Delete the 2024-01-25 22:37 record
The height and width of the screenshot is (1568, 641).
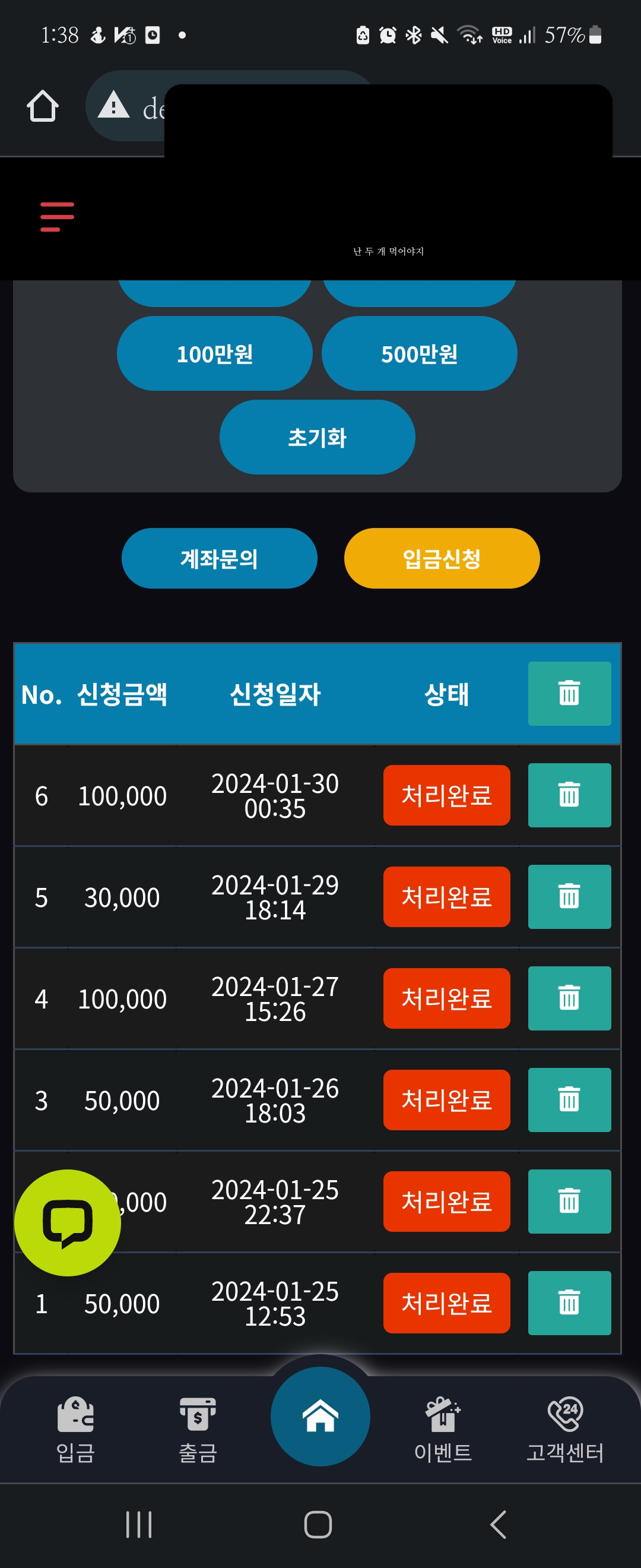[x=569, y=1202]
